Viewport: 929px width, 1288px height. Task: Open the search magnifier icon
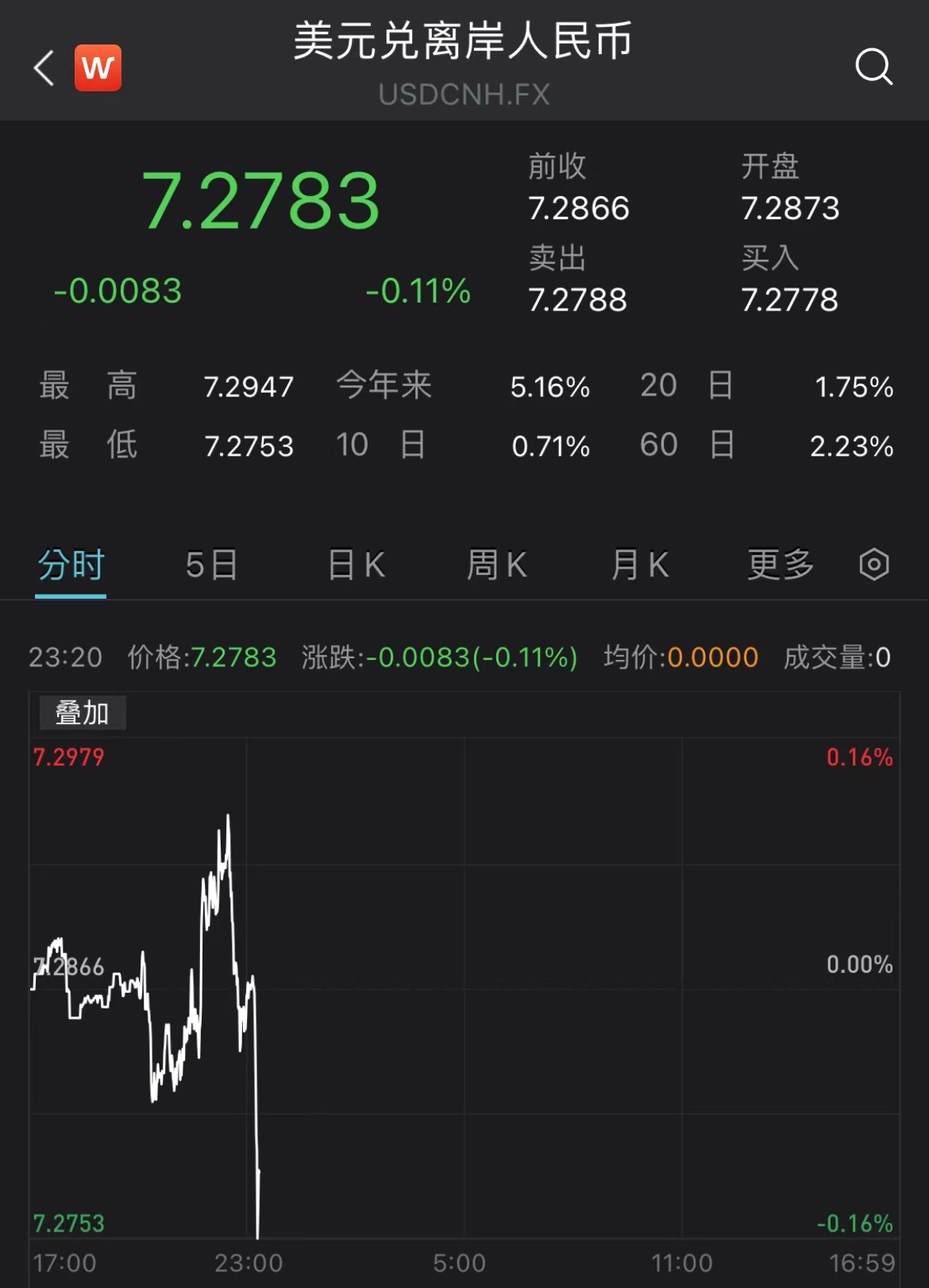[873, 67]
